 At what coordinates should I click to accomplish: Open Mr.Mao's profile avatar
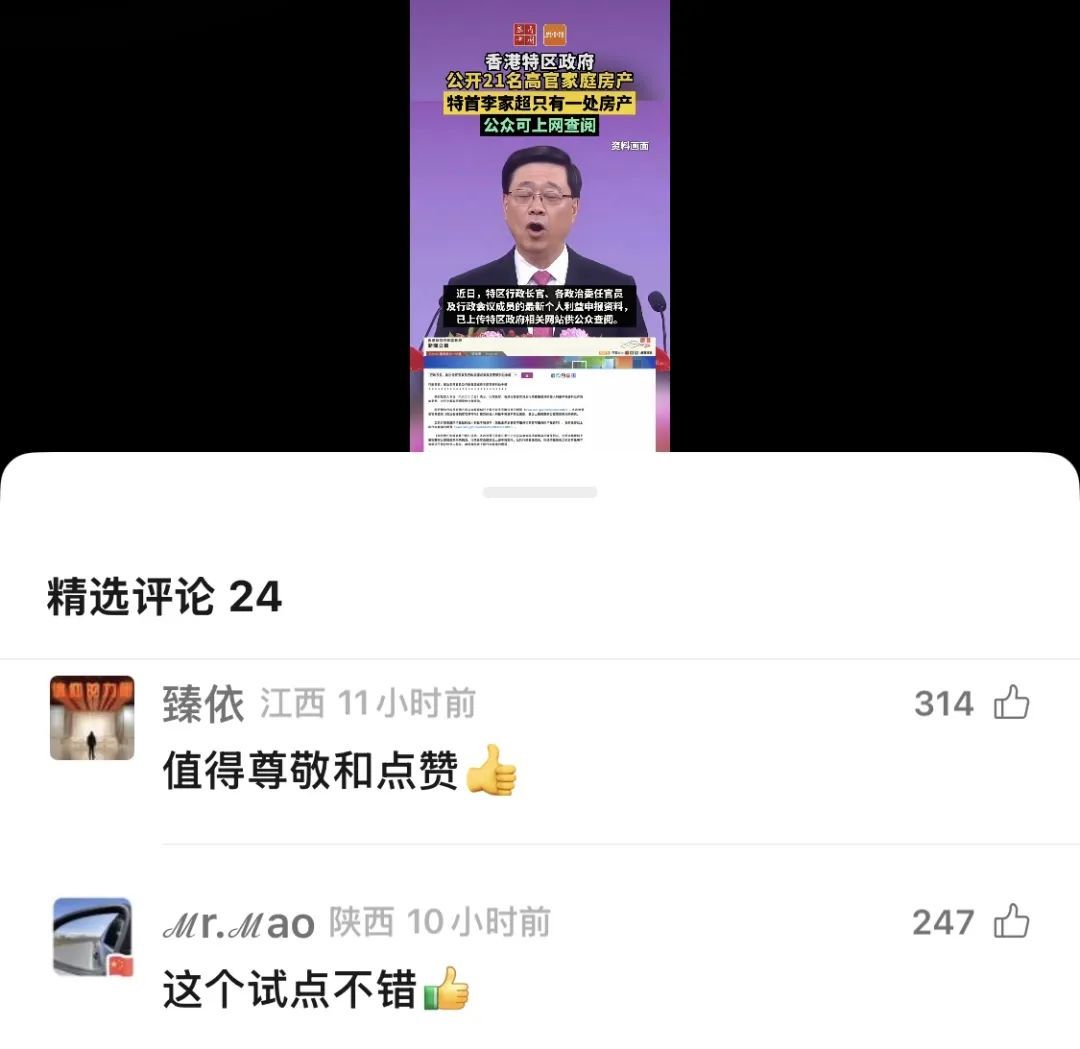click(x=92, y=936)
